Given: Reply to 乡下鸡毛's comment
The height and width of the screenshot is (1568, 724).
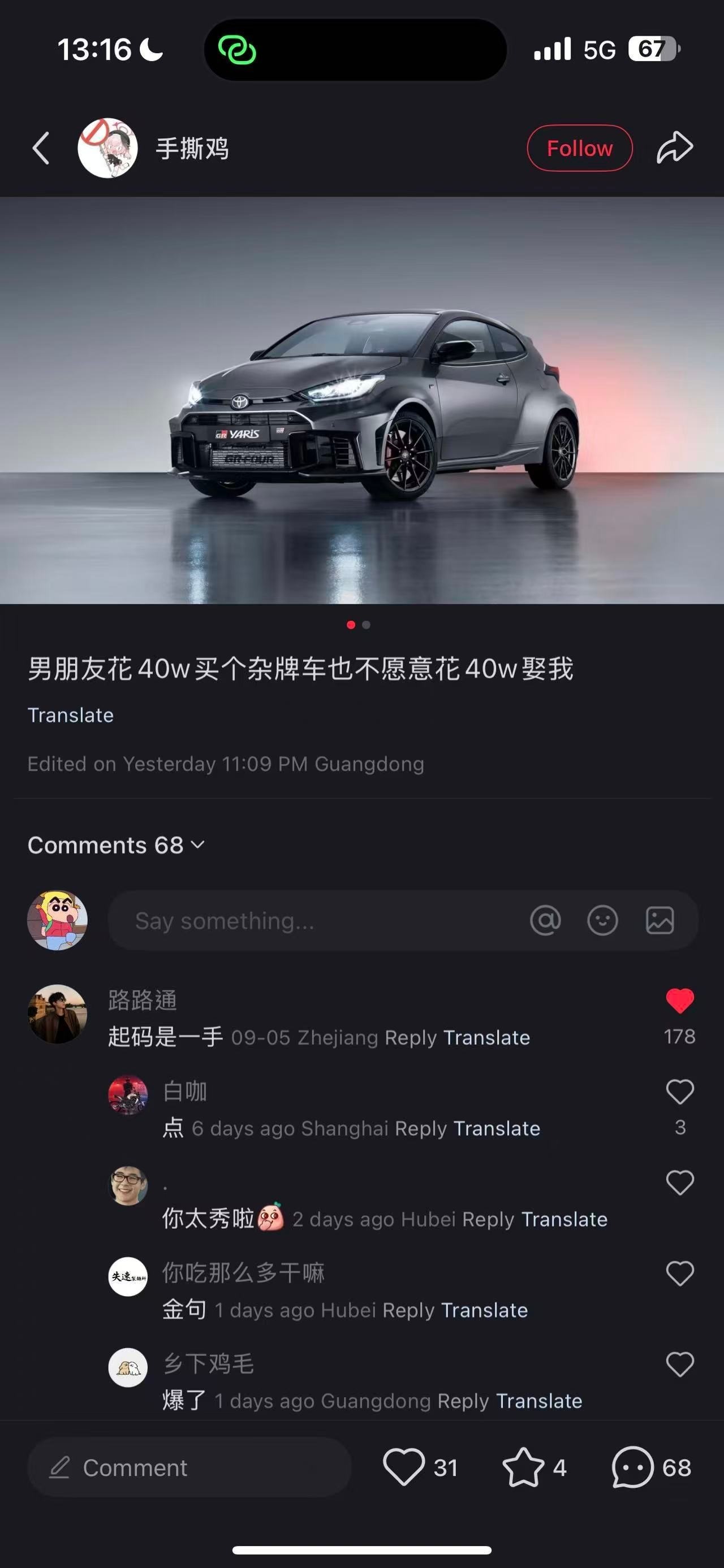Looking at the screenshot, I should (x=463, y=1401).
